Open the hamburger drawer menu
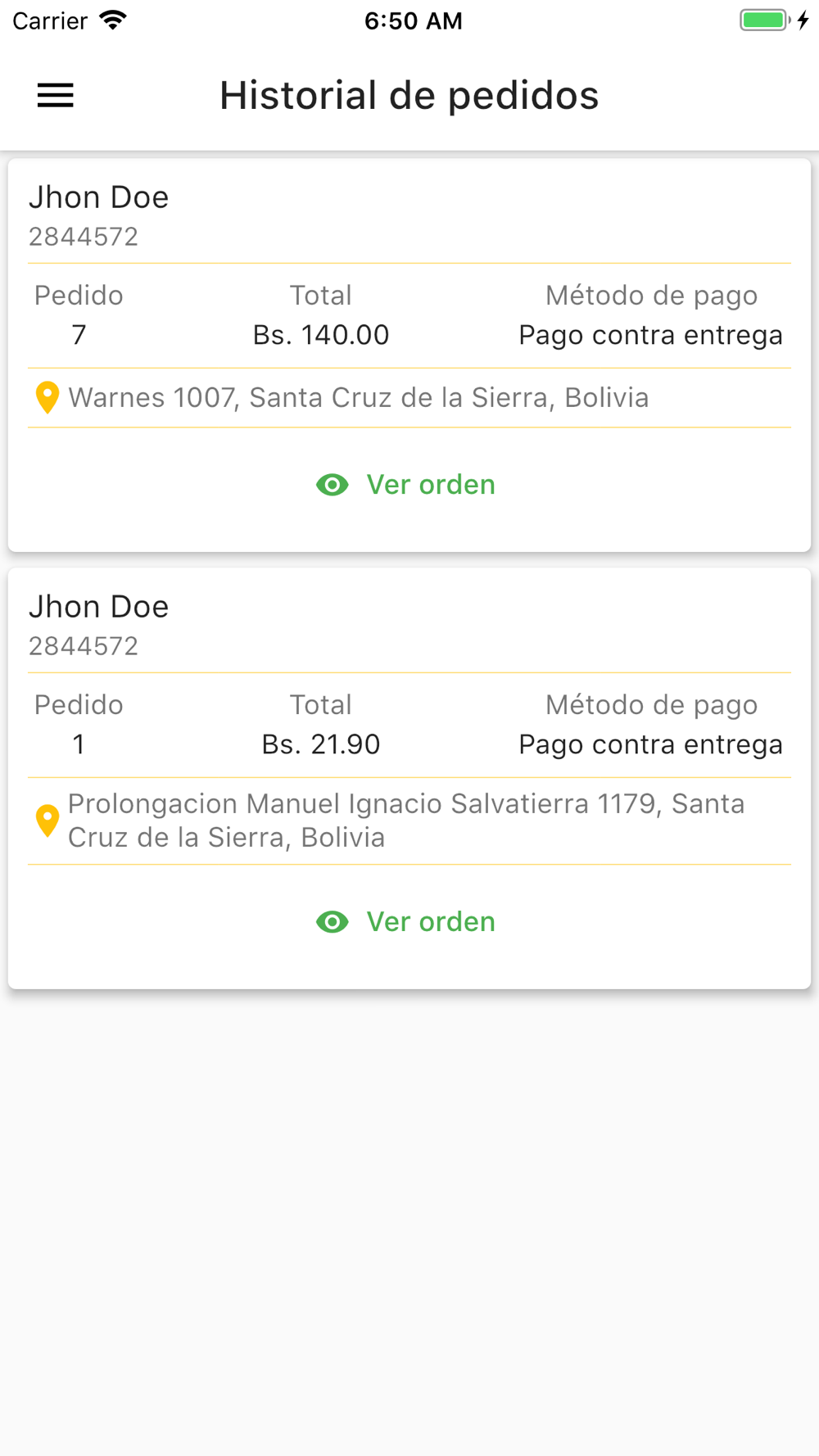Screen dimensions: 819x1456 (56, 96)
